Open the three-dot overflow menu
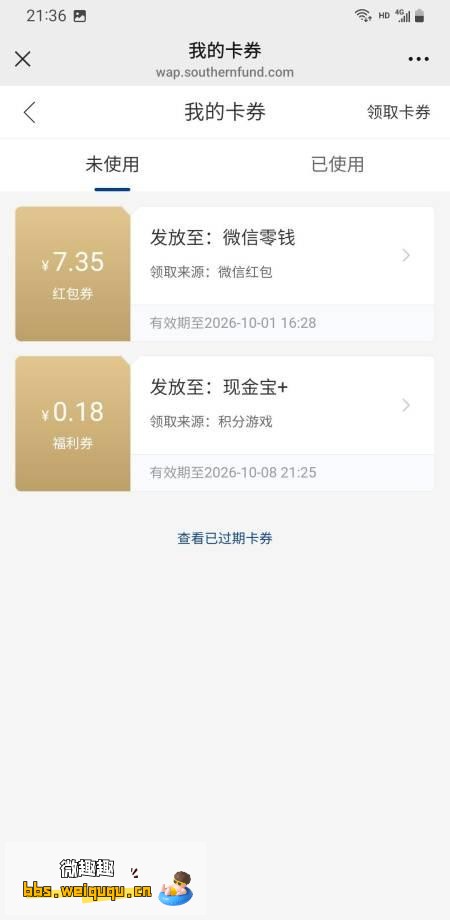Viewport: 450px width, 920px height. tap(418, 59)
